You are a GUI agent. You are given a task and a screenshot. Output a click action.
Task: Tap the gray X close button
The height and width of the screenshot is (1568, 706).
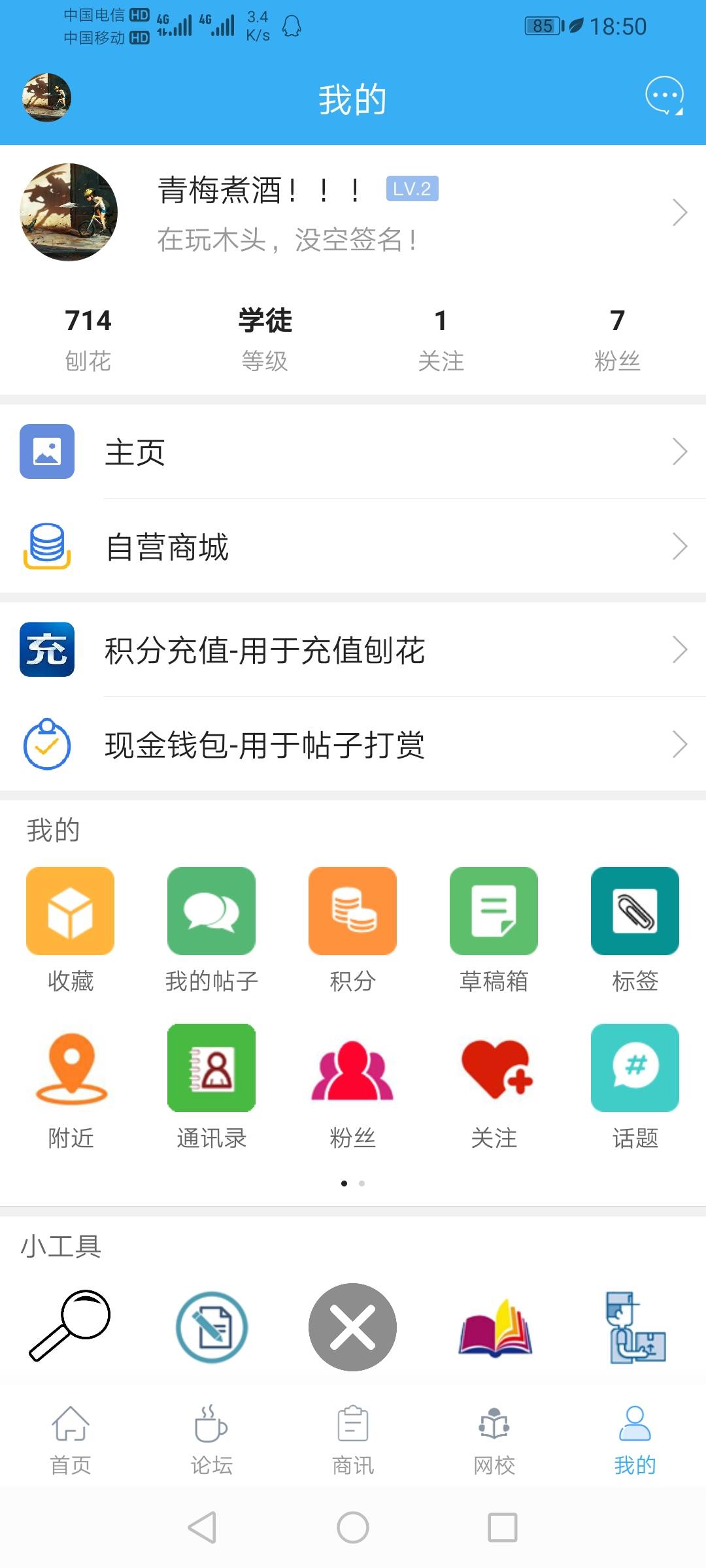pyautogui.click(x=352, y=1327)
